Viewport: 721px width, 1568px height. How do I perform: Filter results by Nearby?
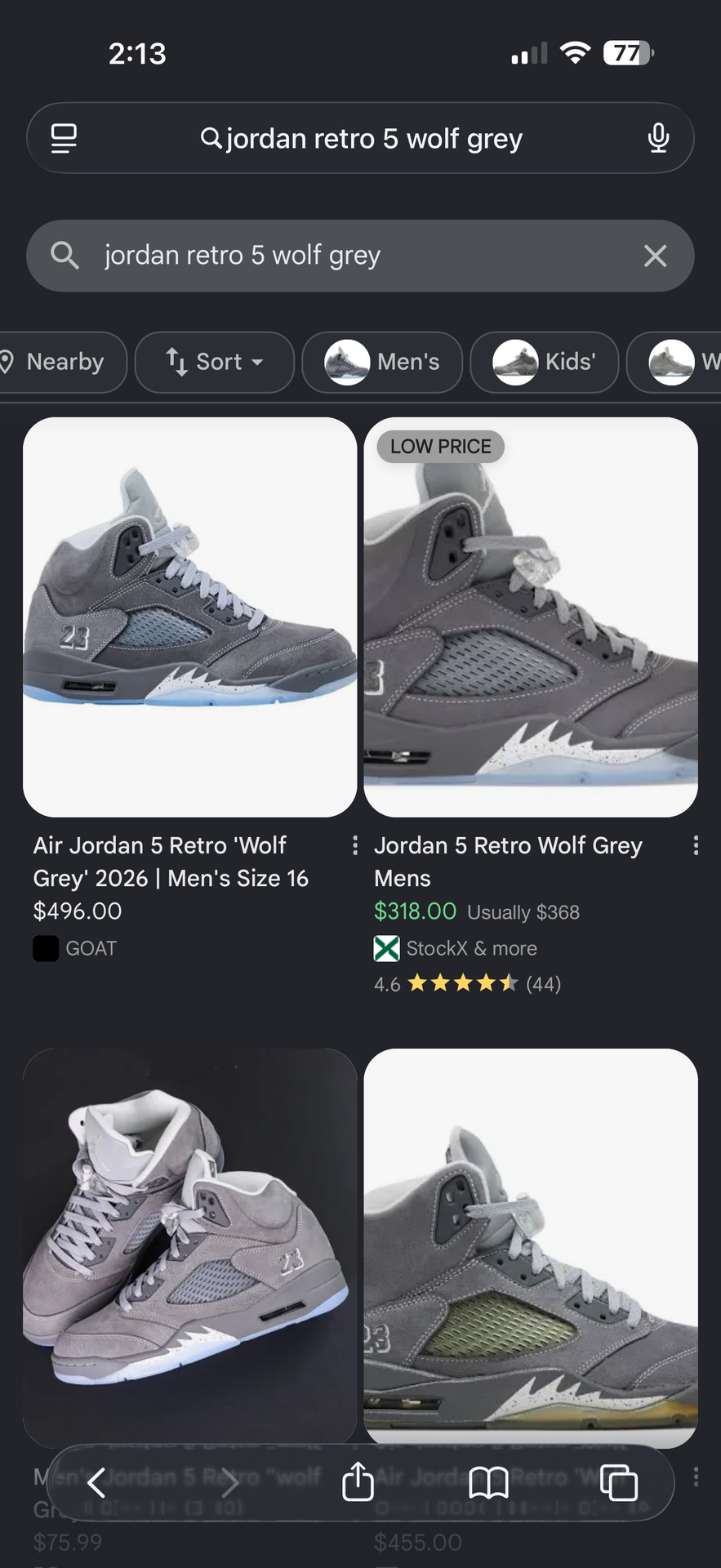click(x=57, y=362)
